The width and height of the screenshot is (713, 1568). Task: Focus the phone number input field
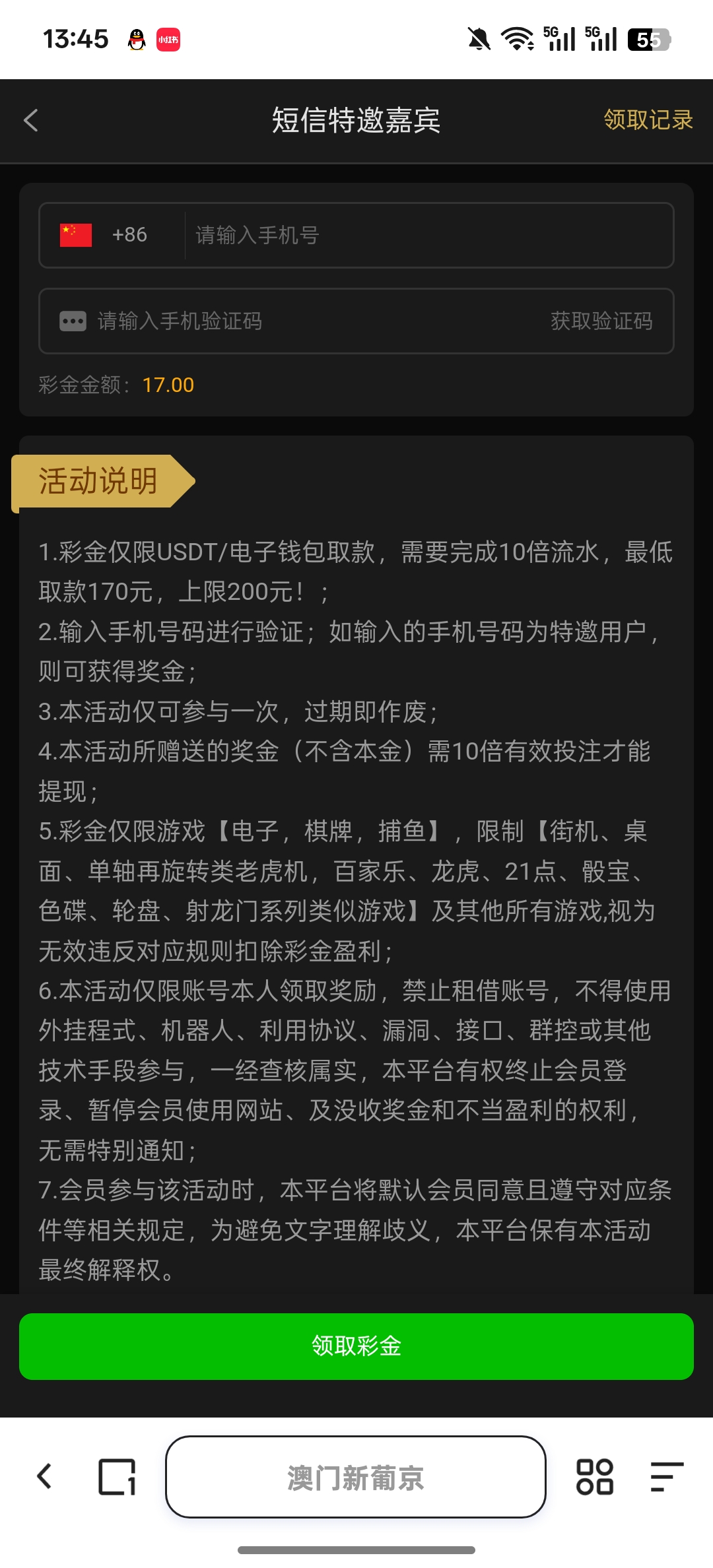point(396,235)
